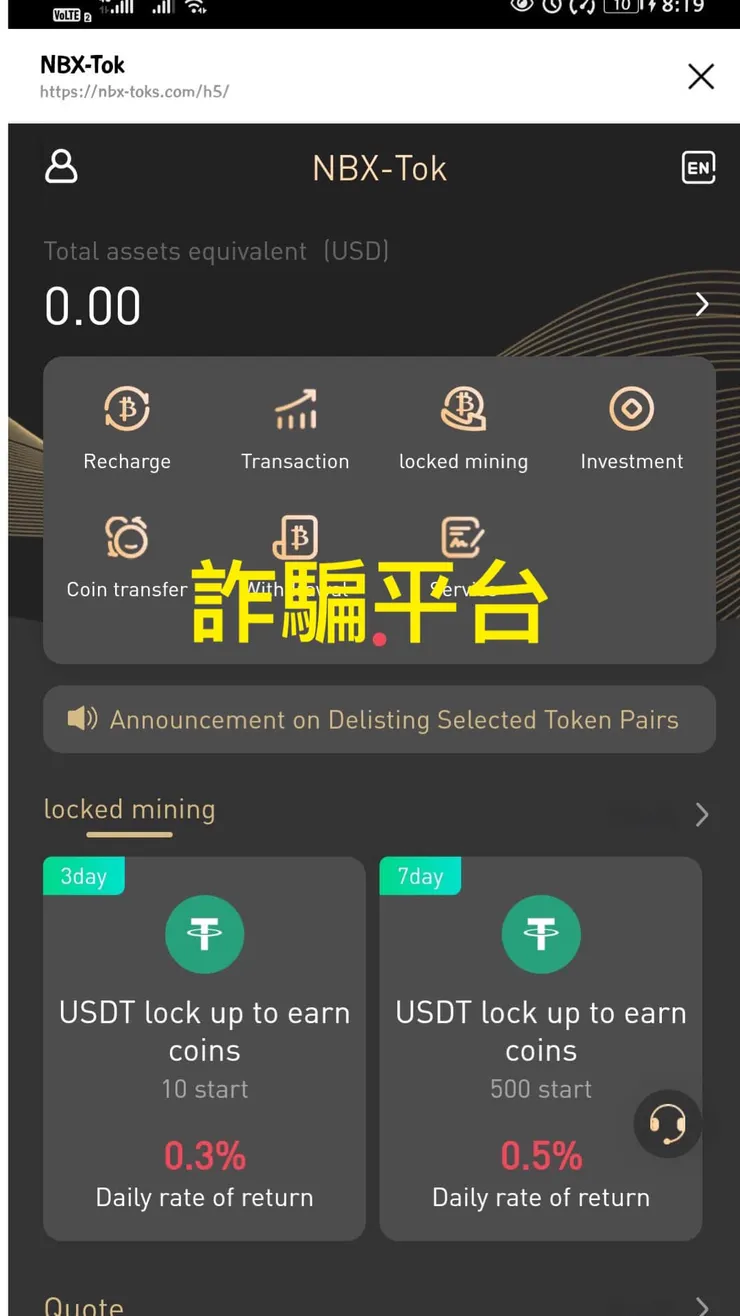Select the 7day lock-up tab badge
Image resolution: width=740 pixels, height=1316 pixels.
click(x=420, y=876)
